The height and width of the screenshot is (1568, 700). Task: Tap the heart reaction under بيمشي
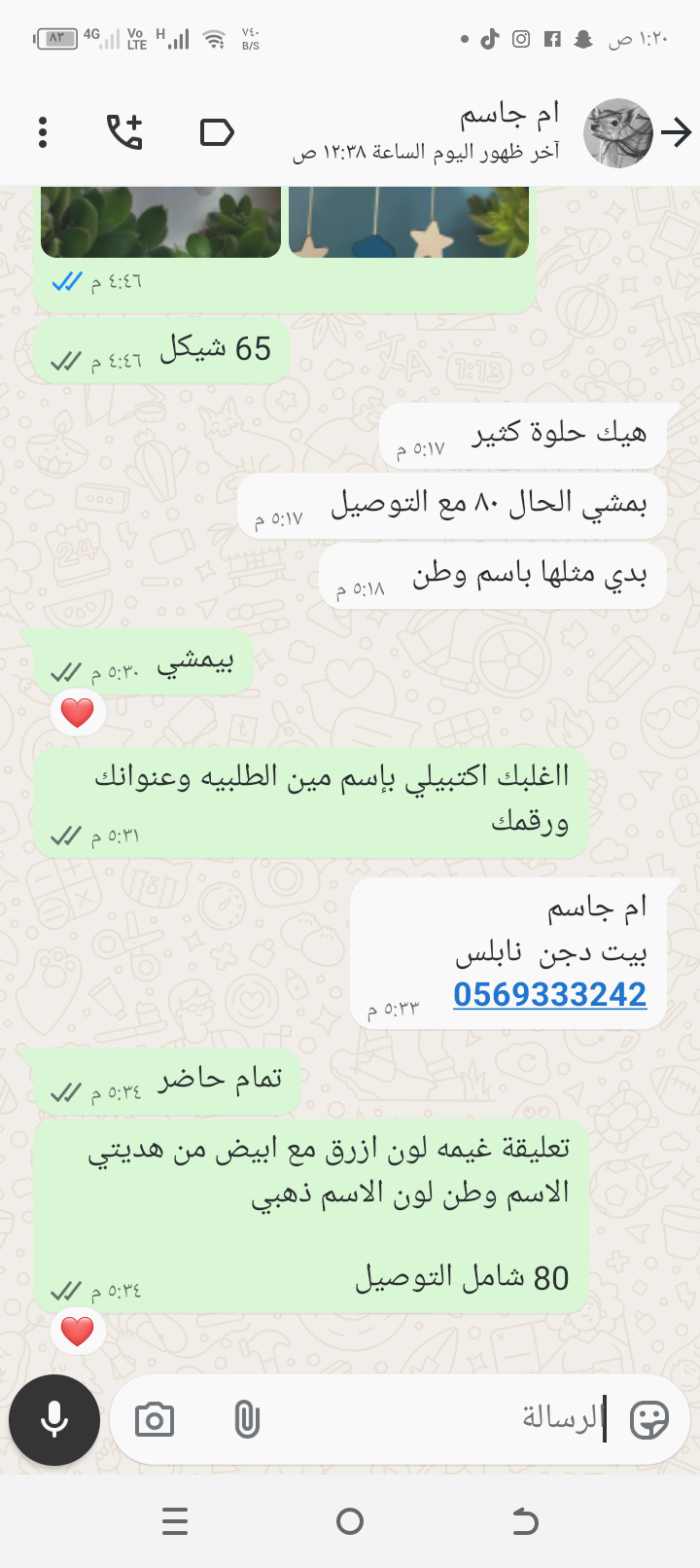pos(77,713)
